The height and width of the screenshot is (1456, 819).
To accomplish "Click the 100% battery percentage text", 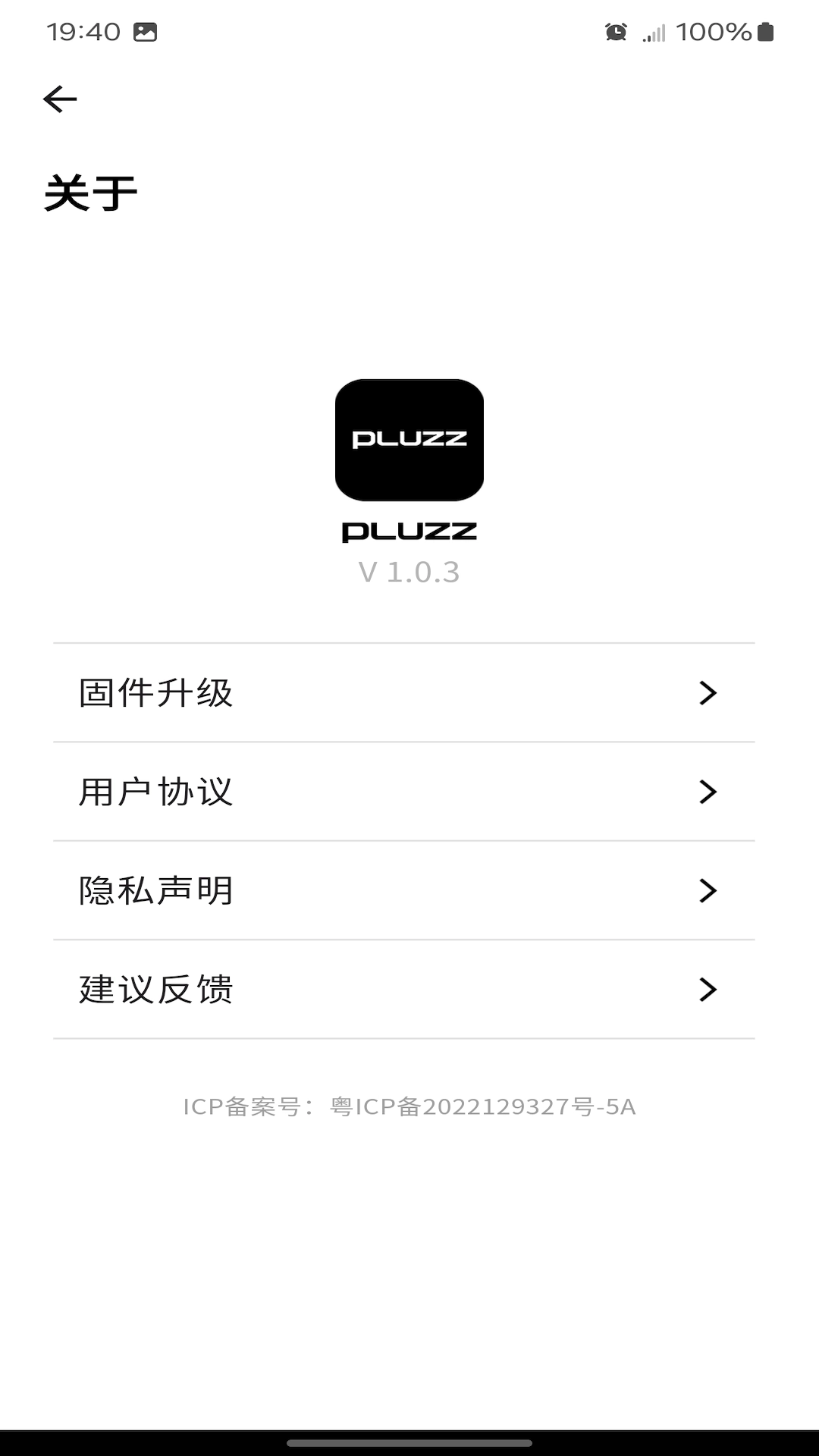I will tap(714, 31).
